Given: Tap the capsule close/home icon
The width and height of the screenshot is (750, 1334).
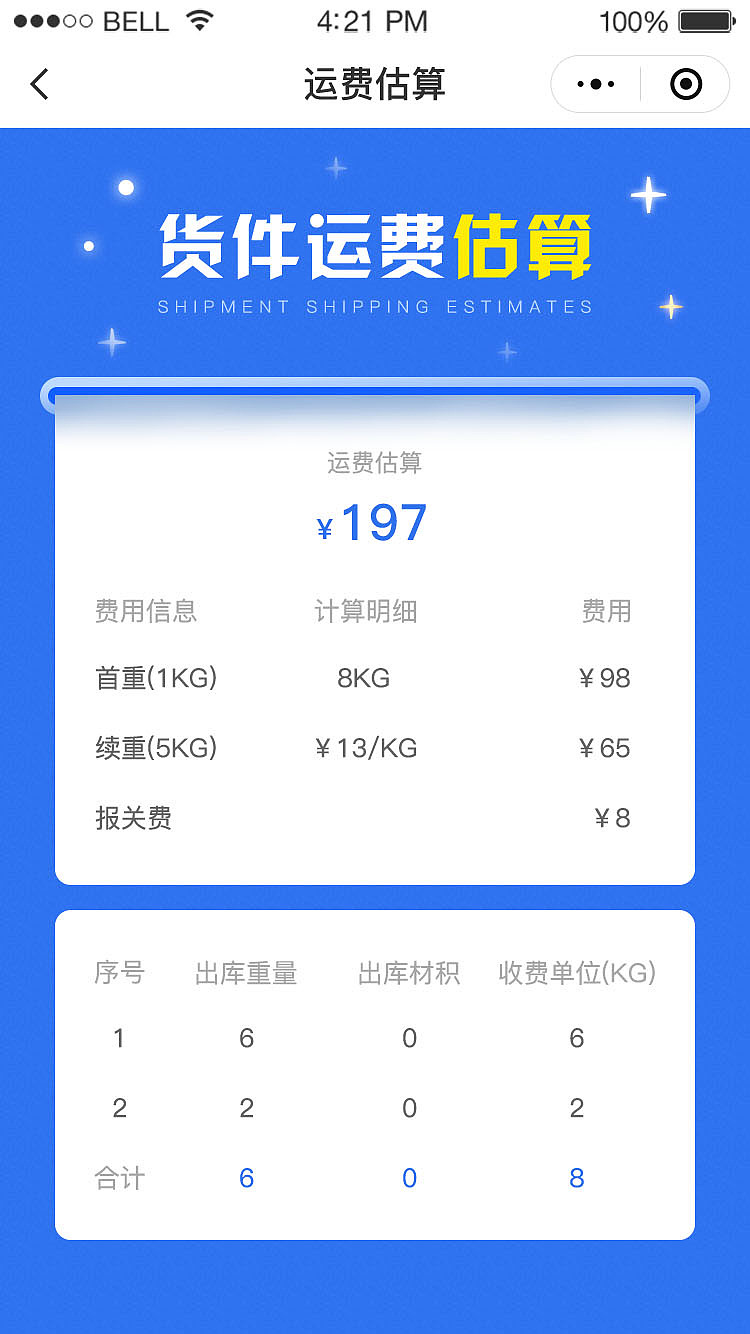Looking at the screenshot, I should pyautogui.click(x=685, y=84).
